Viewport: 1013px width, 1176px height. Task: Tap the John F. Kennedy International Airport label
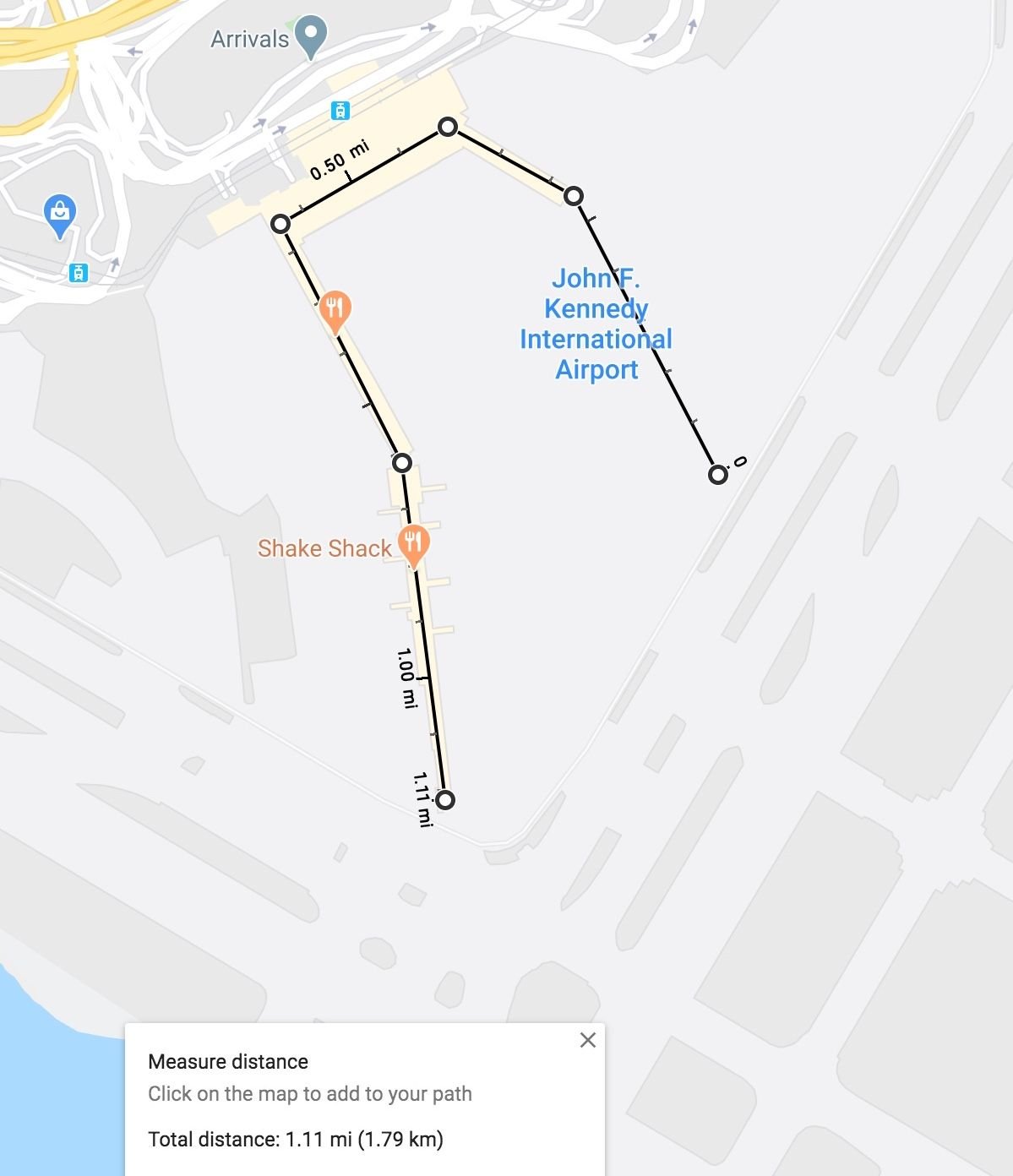596,324
